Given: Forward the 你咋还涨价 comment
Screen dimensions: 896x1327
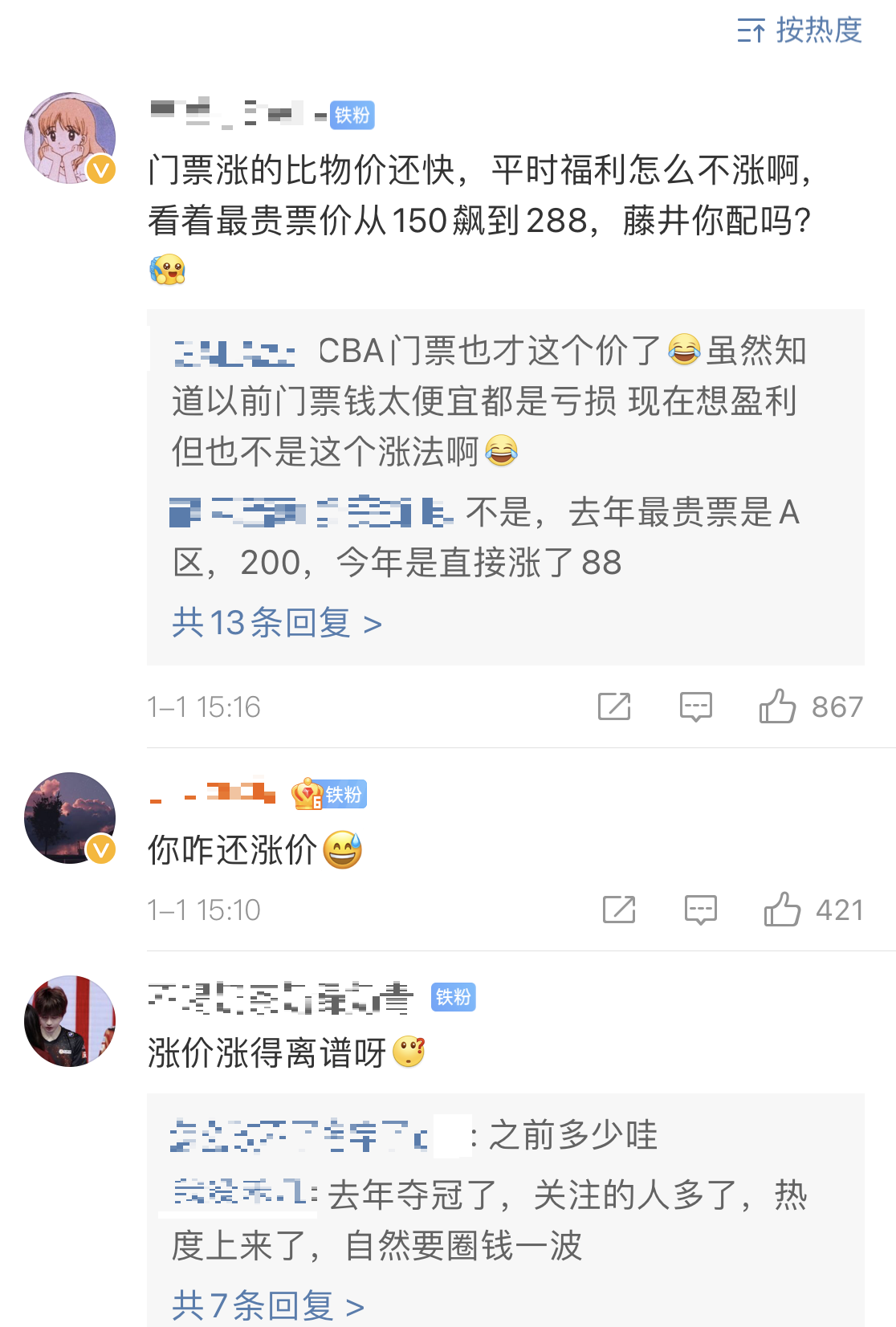Looking at the screenshot, I should click(619, 910).
